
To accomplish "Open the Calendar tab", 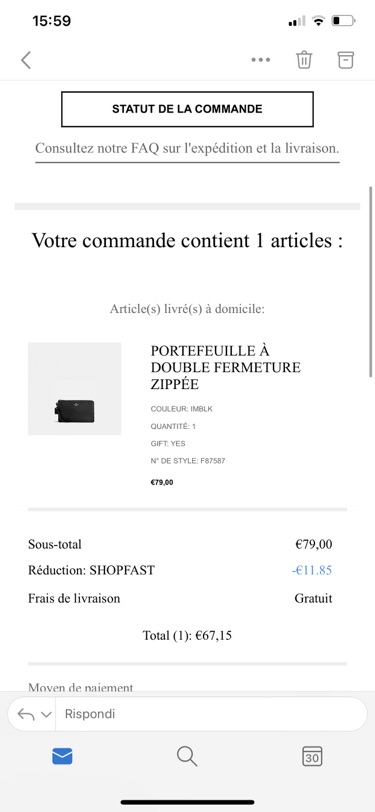I will [x=312, y=757].
